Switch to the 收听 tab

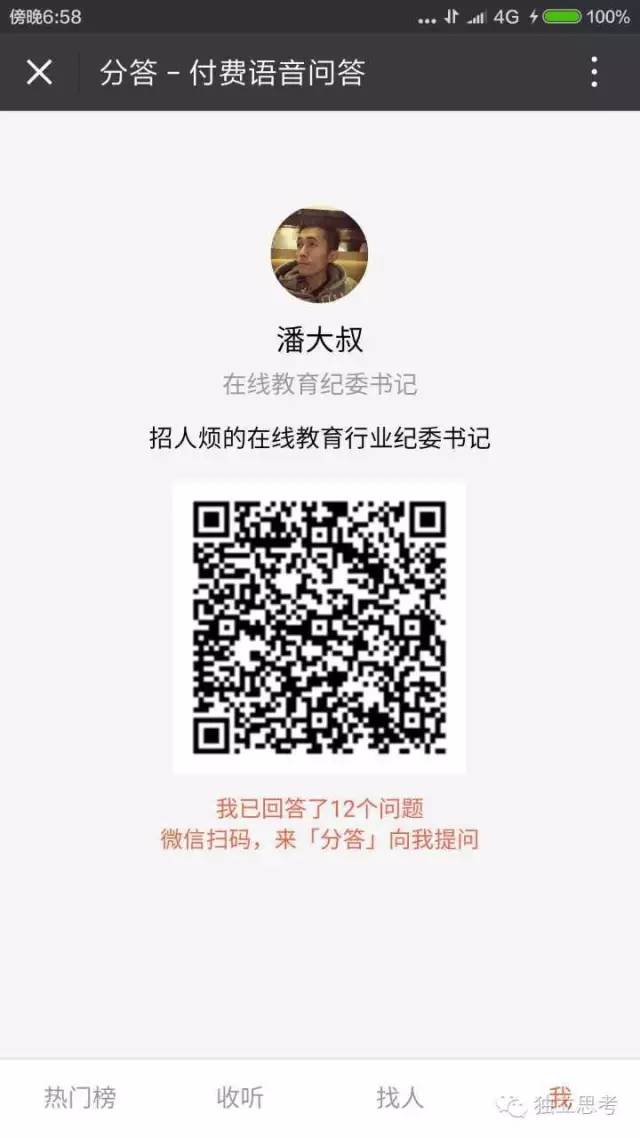point(240,1098)
